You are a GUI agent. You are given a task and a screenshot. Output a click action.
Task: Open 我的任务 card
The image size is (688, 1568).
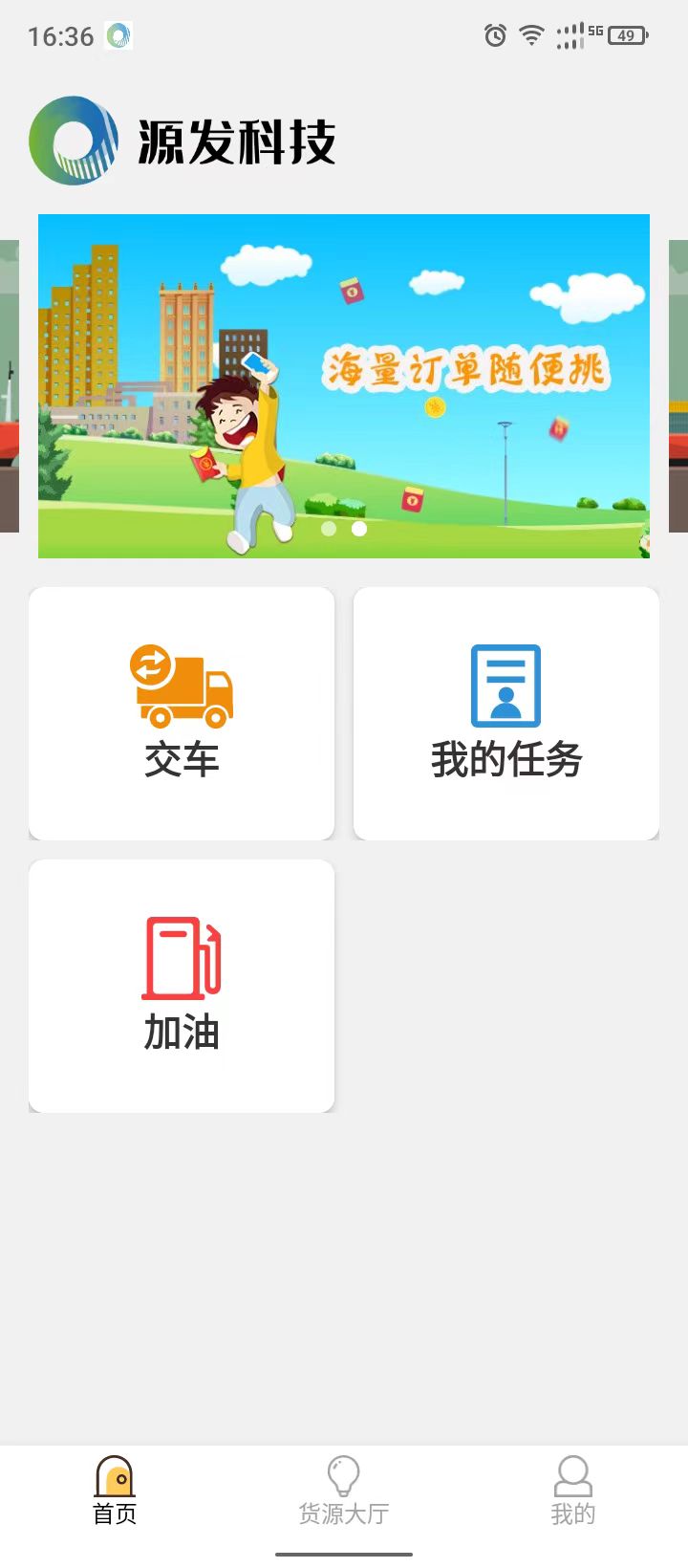(x=505, y=713)
